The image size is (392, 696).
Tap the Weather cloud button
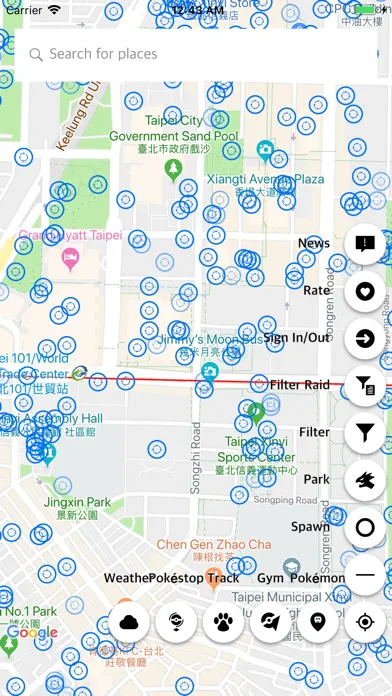(x=129, y=622)
